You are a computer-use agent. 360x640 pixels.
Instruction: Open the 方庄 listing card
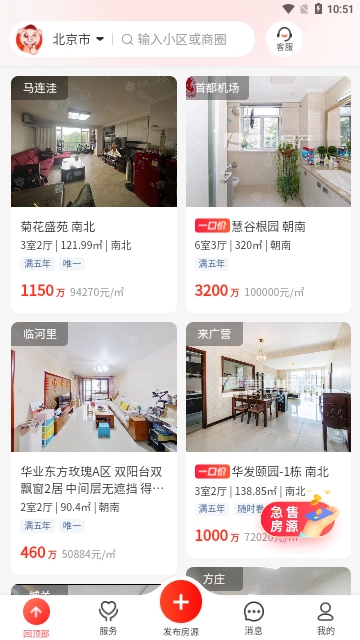268,581
